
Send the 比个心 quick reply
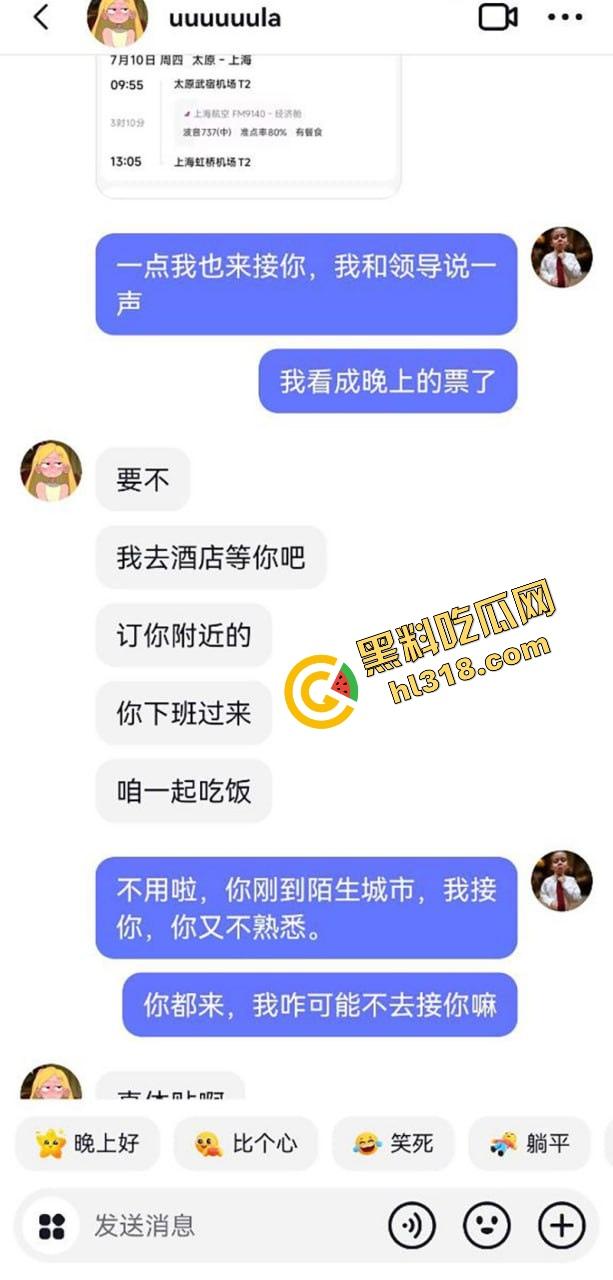(x=245, y=1143)
